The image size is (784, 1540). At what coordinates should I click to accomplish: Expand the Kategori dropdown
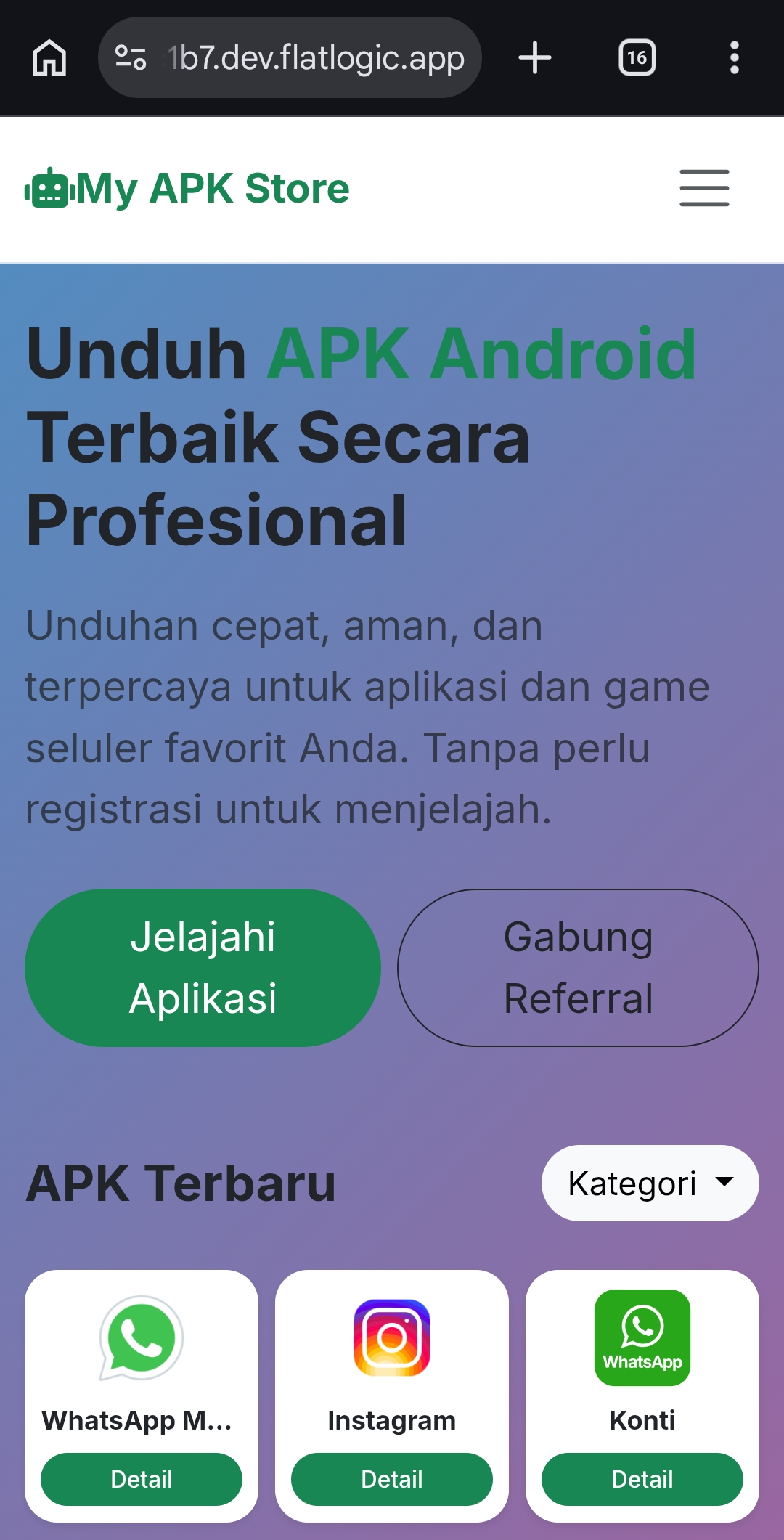(x=650, y=1183)
